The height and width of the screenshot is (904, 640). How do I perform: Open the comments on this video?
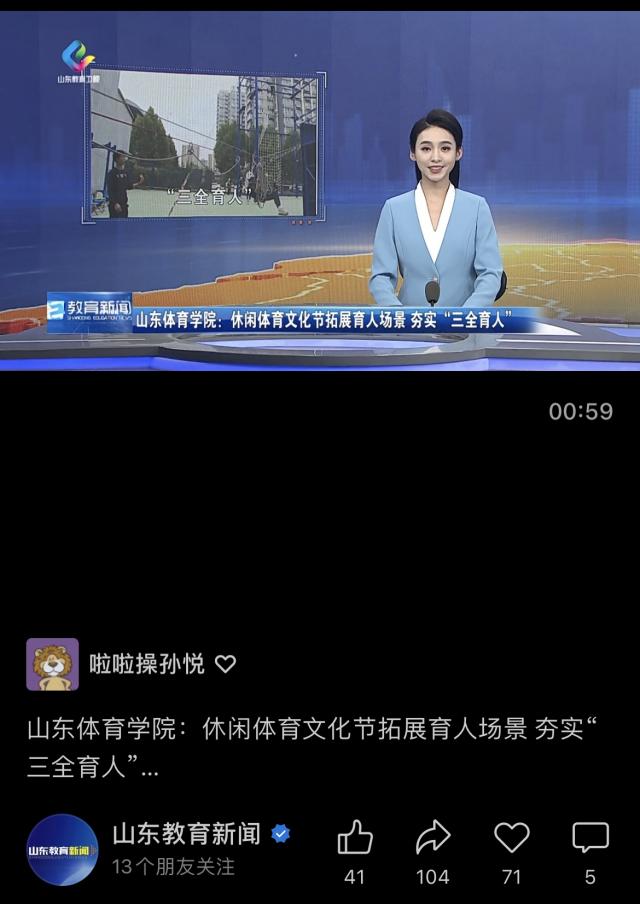pos(590,838)
